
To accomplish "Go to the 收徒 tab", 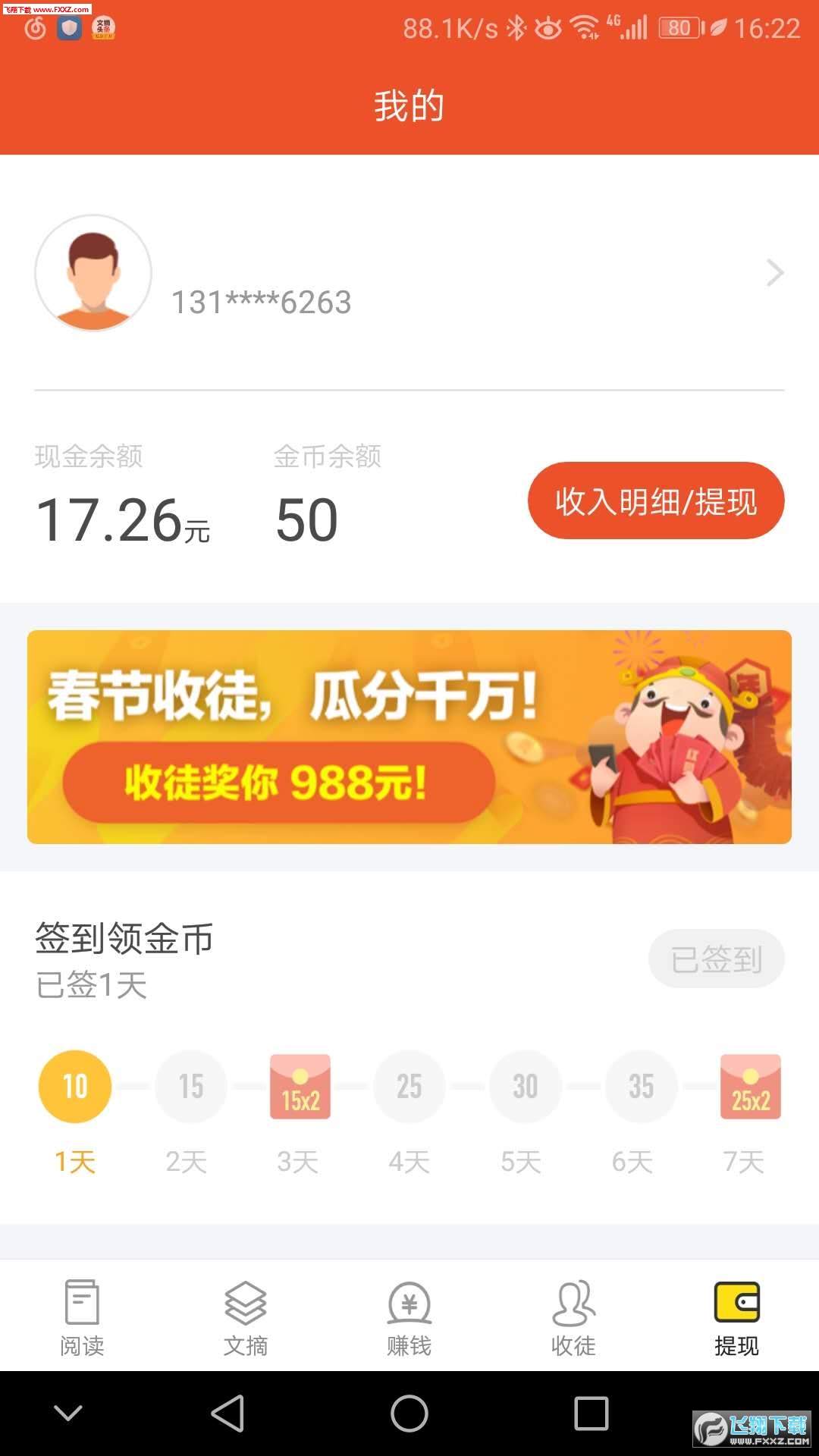I will pos(573,1318).
